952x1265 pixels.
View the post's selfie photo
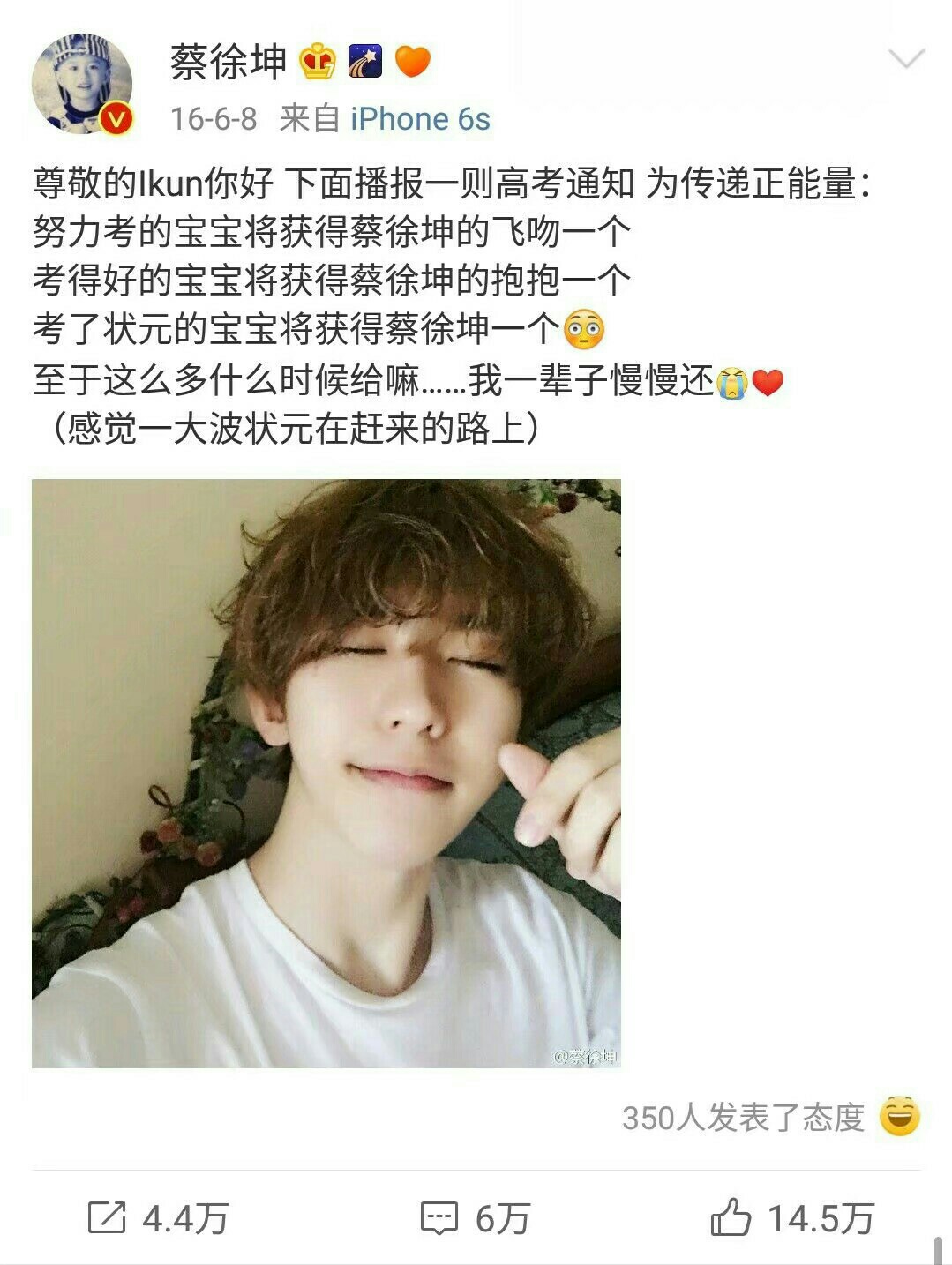pyautogui.click(x=326, y=773)
